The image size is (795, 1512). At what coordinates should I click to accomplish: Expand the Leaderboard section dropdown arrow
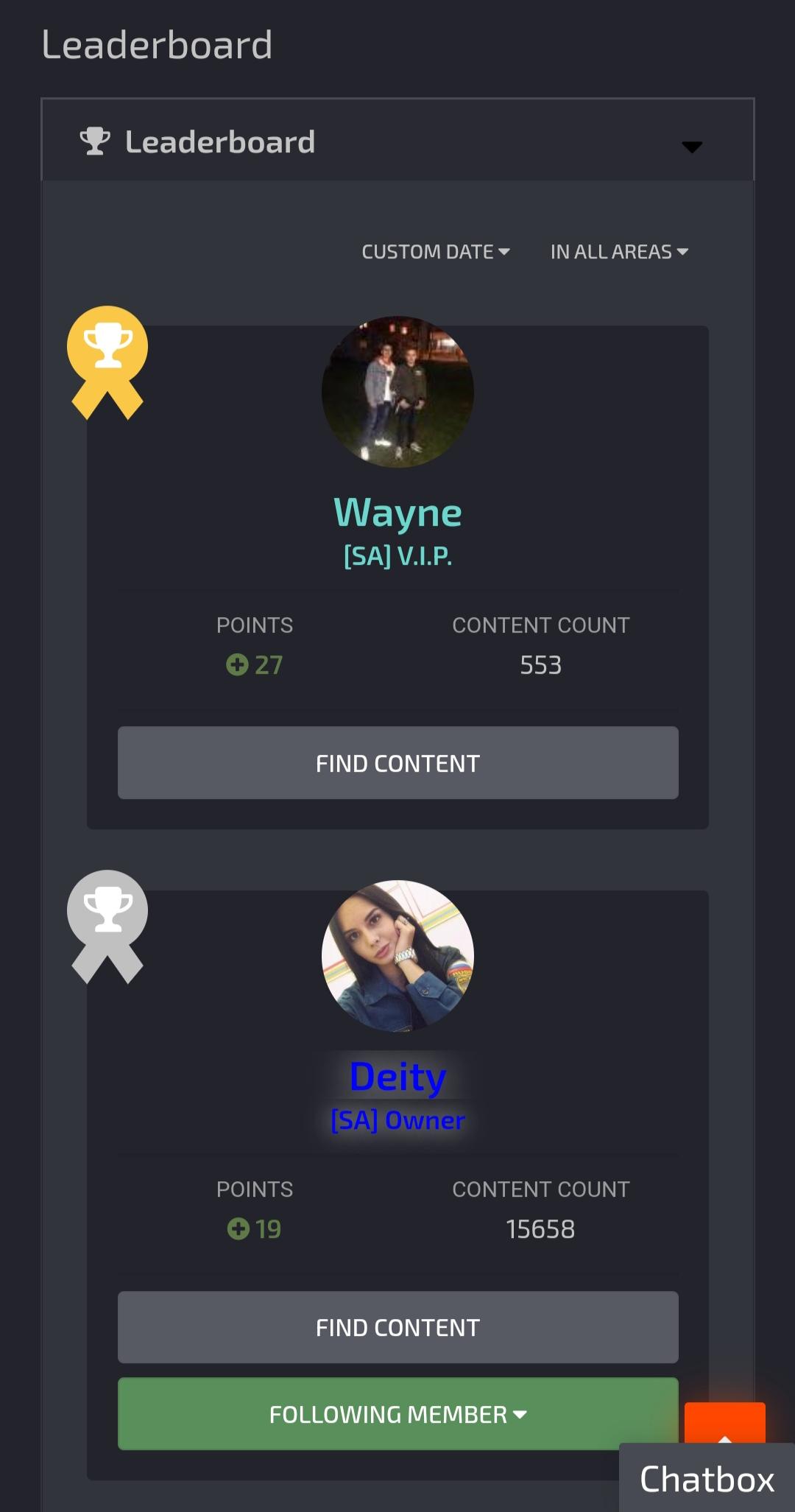(x=691, y=147)
